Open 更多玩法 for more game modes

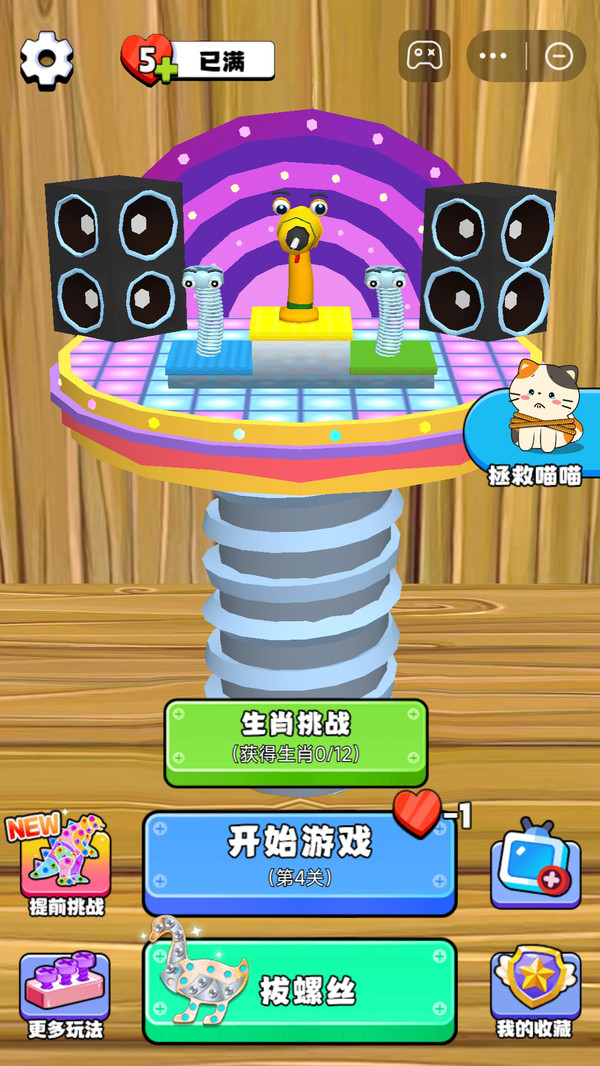click(x=66, y=994)
